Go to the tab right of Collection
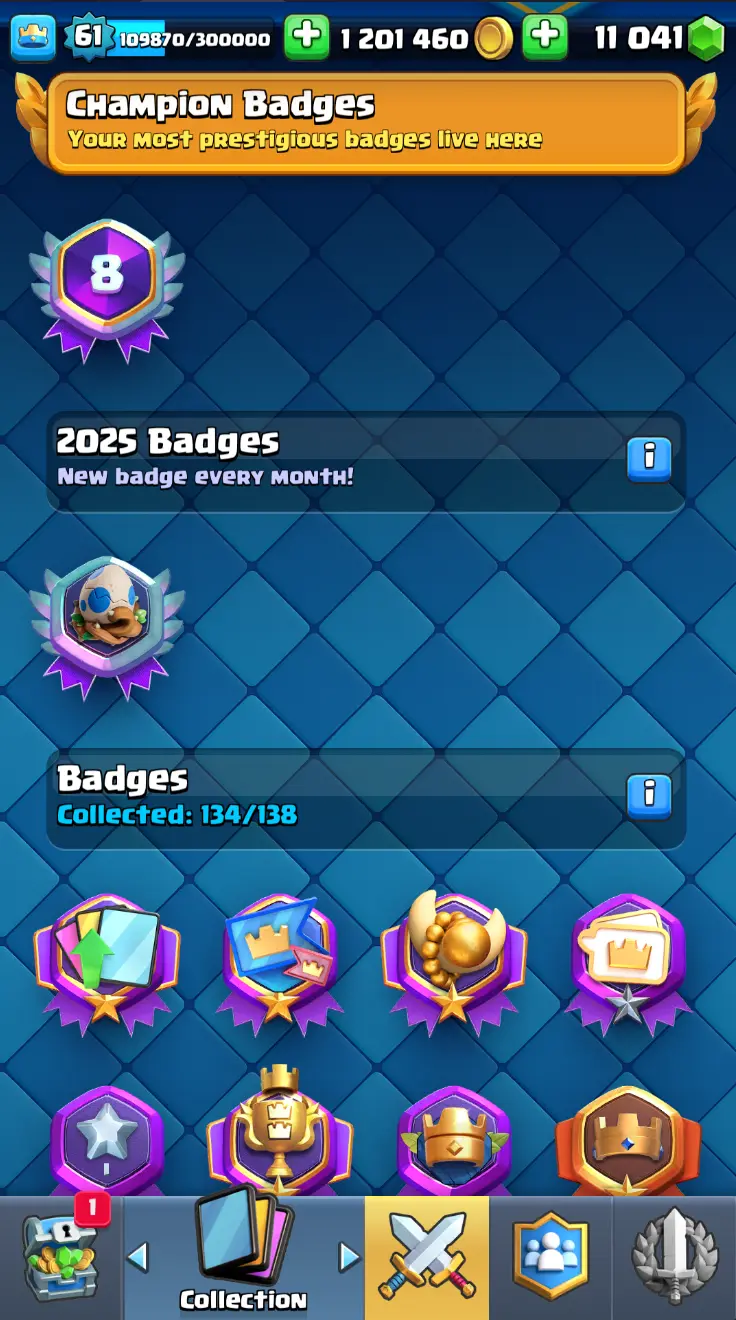The image size is (736, 1320). coord(349,1257)
